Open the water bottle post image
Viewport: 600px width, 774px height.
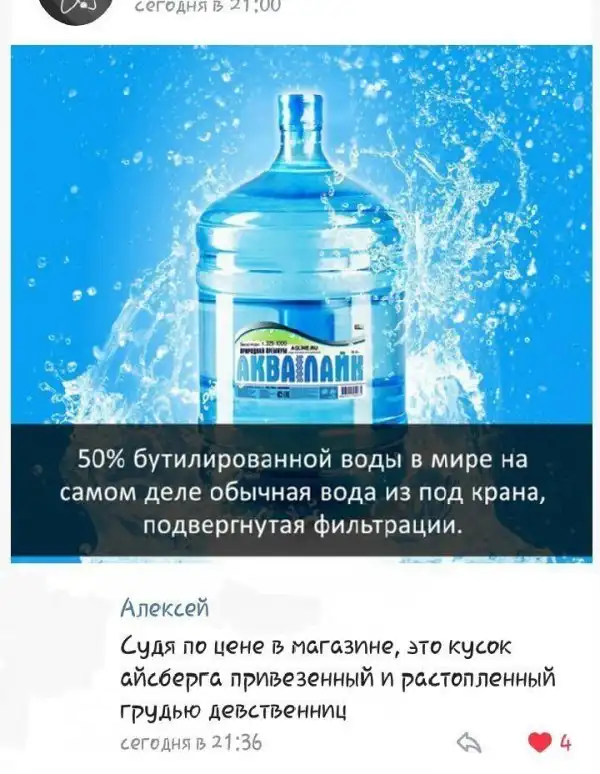(300, 300)
